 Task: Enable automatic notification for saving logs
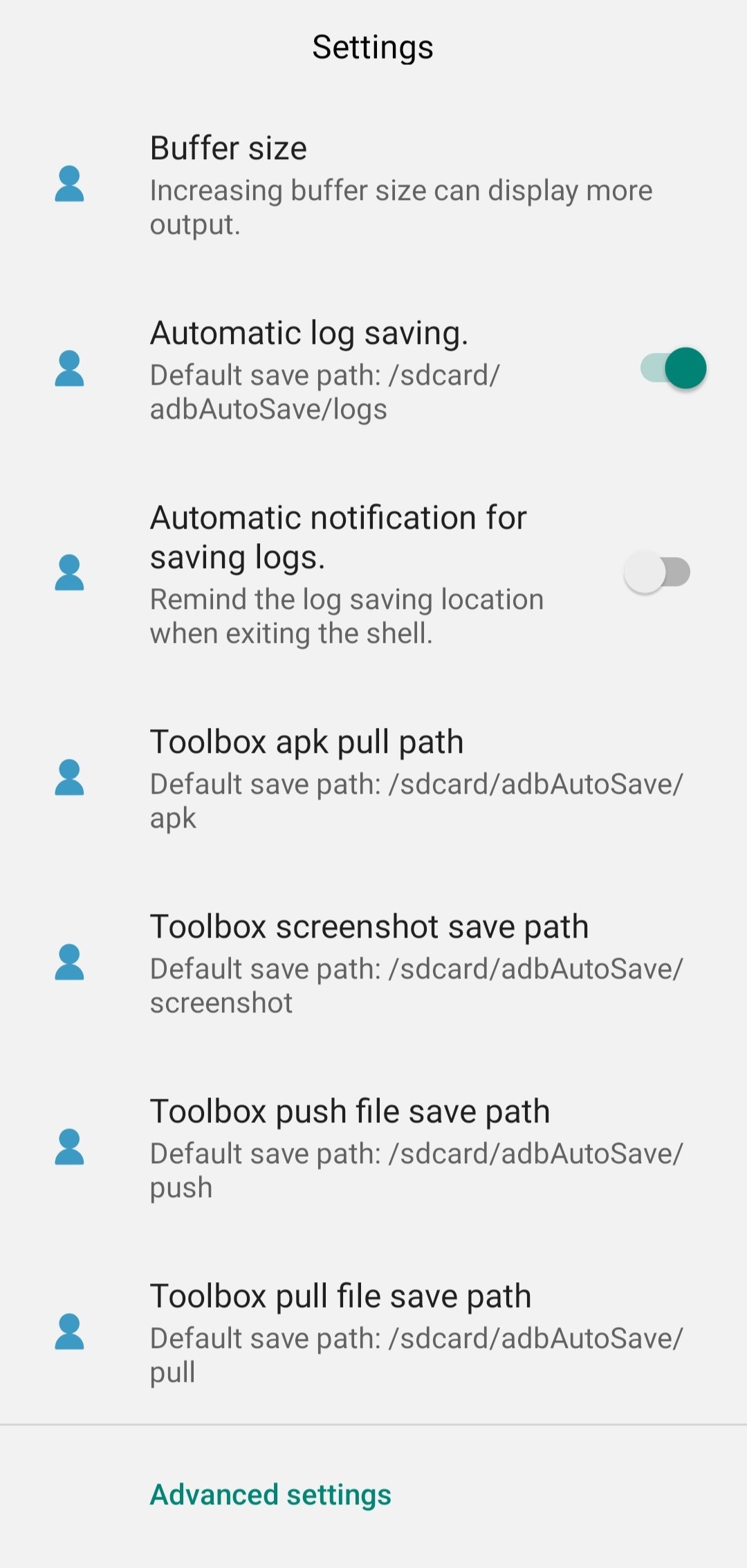pyautogui.click(x=657, y=573)
